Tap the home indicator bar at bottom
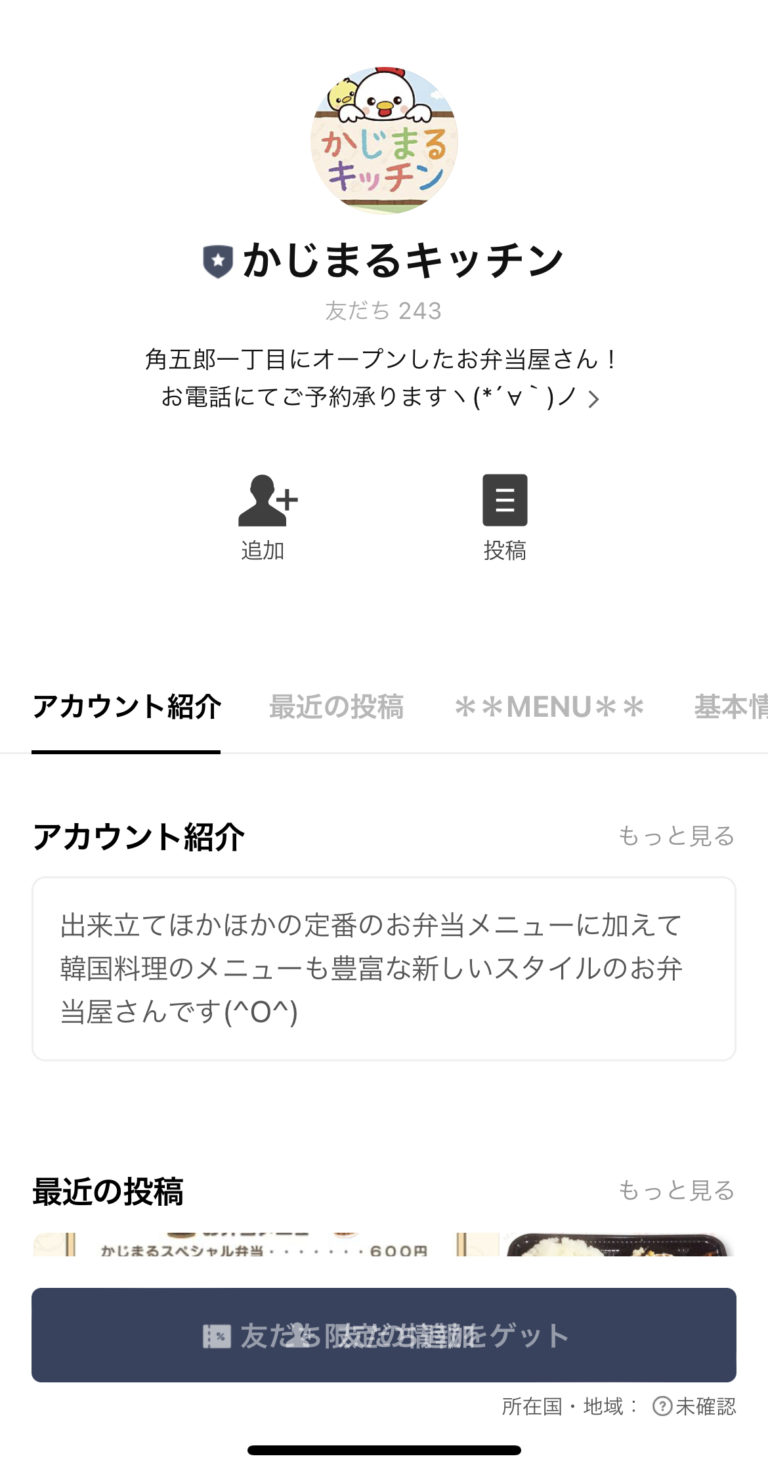The width and height of the screenshot is (768, 1471). [x=384, y=1448]
